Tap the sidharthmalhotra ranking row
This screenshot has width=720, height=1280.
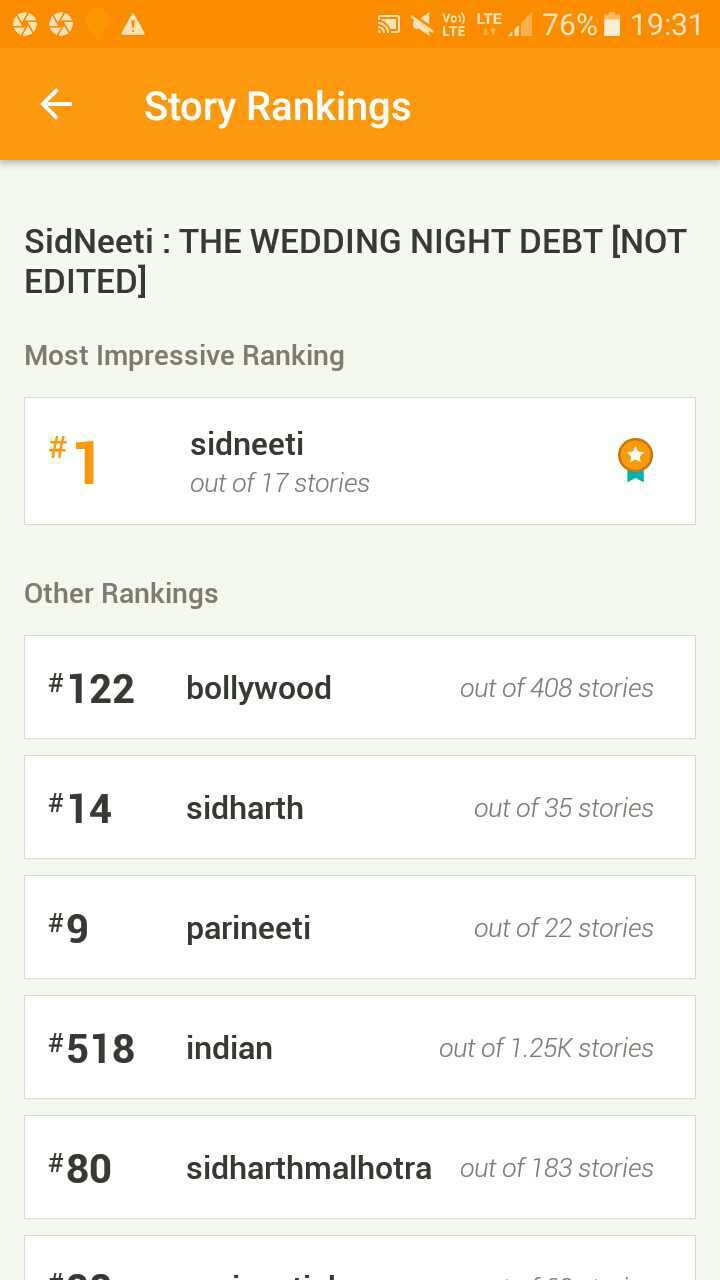pyautogui.click(x=360, y=1167)
